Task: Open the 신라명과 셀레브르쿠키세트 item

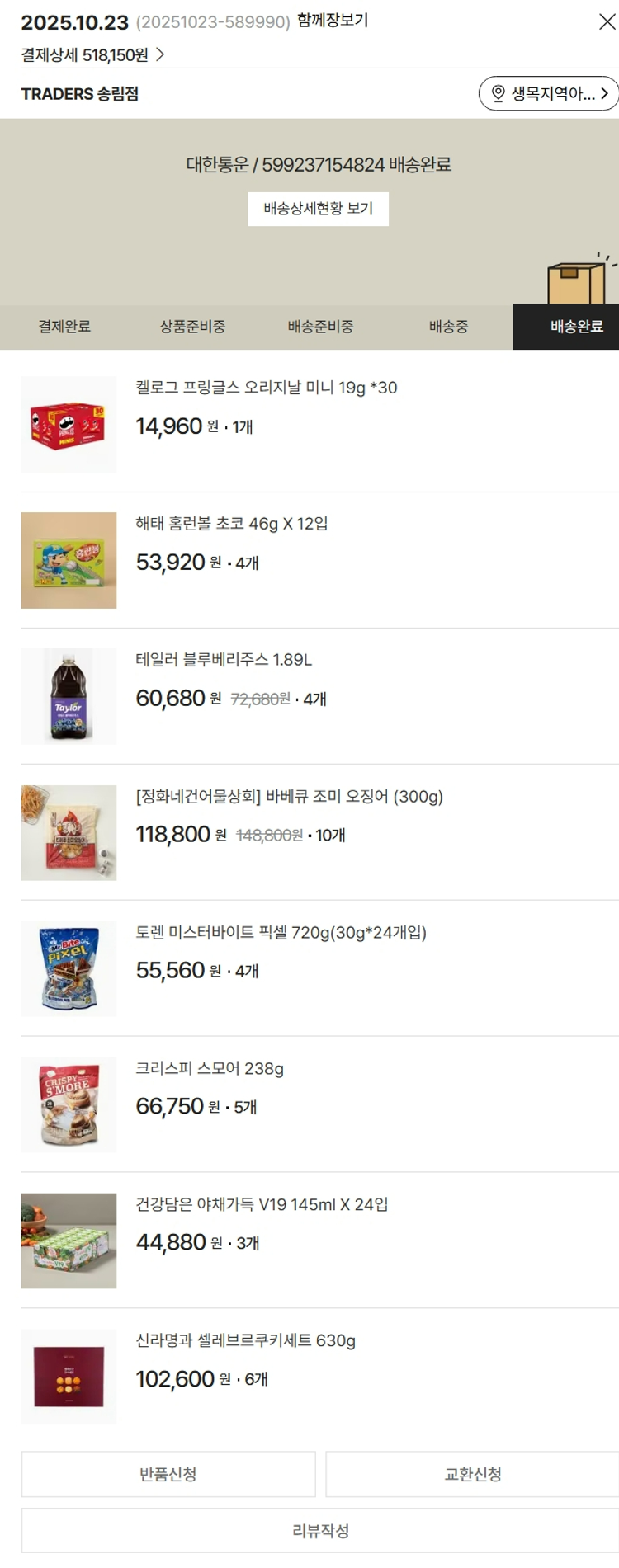Action: tap(245, 1341)
